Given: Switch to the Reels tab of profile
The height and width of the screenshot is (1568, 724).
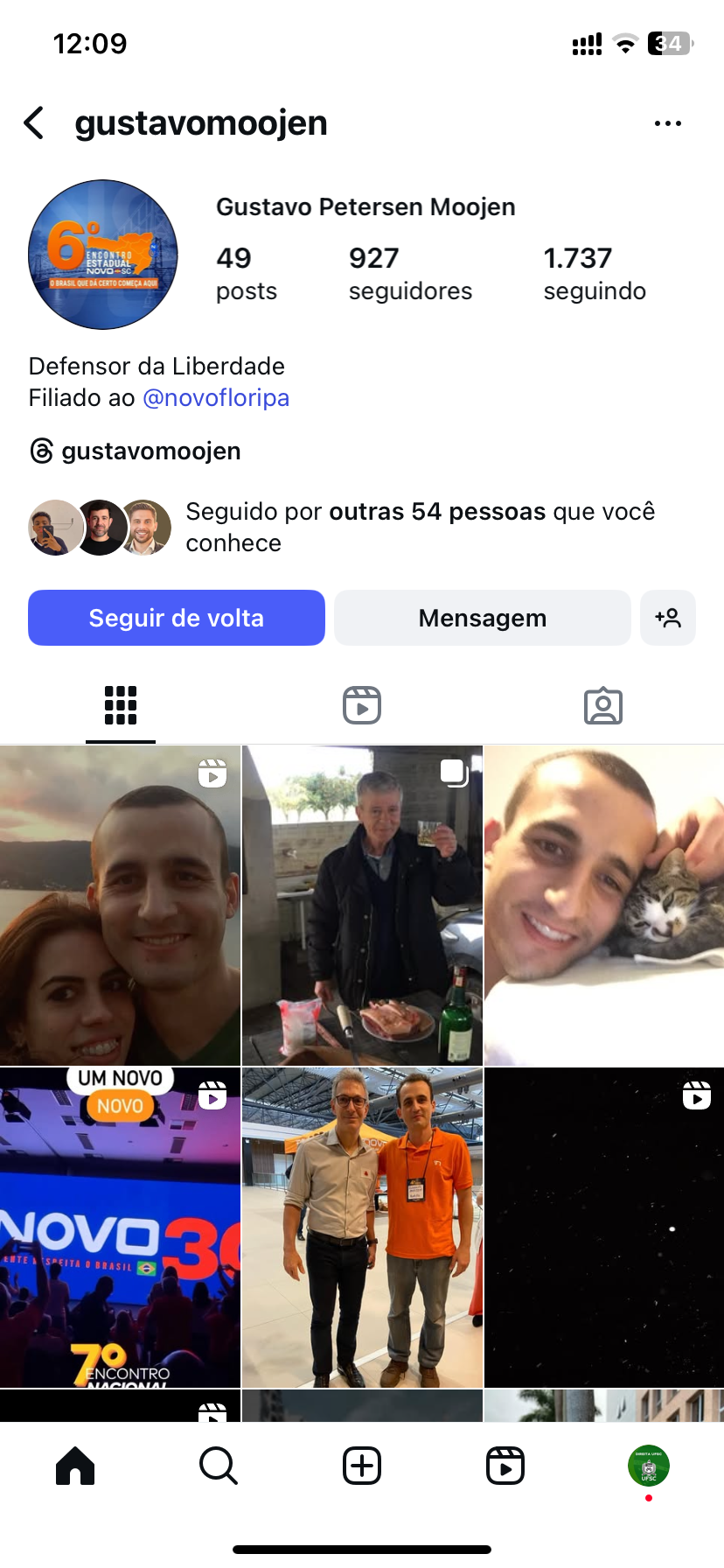Looking at the screenshot, I should (362, 705).
